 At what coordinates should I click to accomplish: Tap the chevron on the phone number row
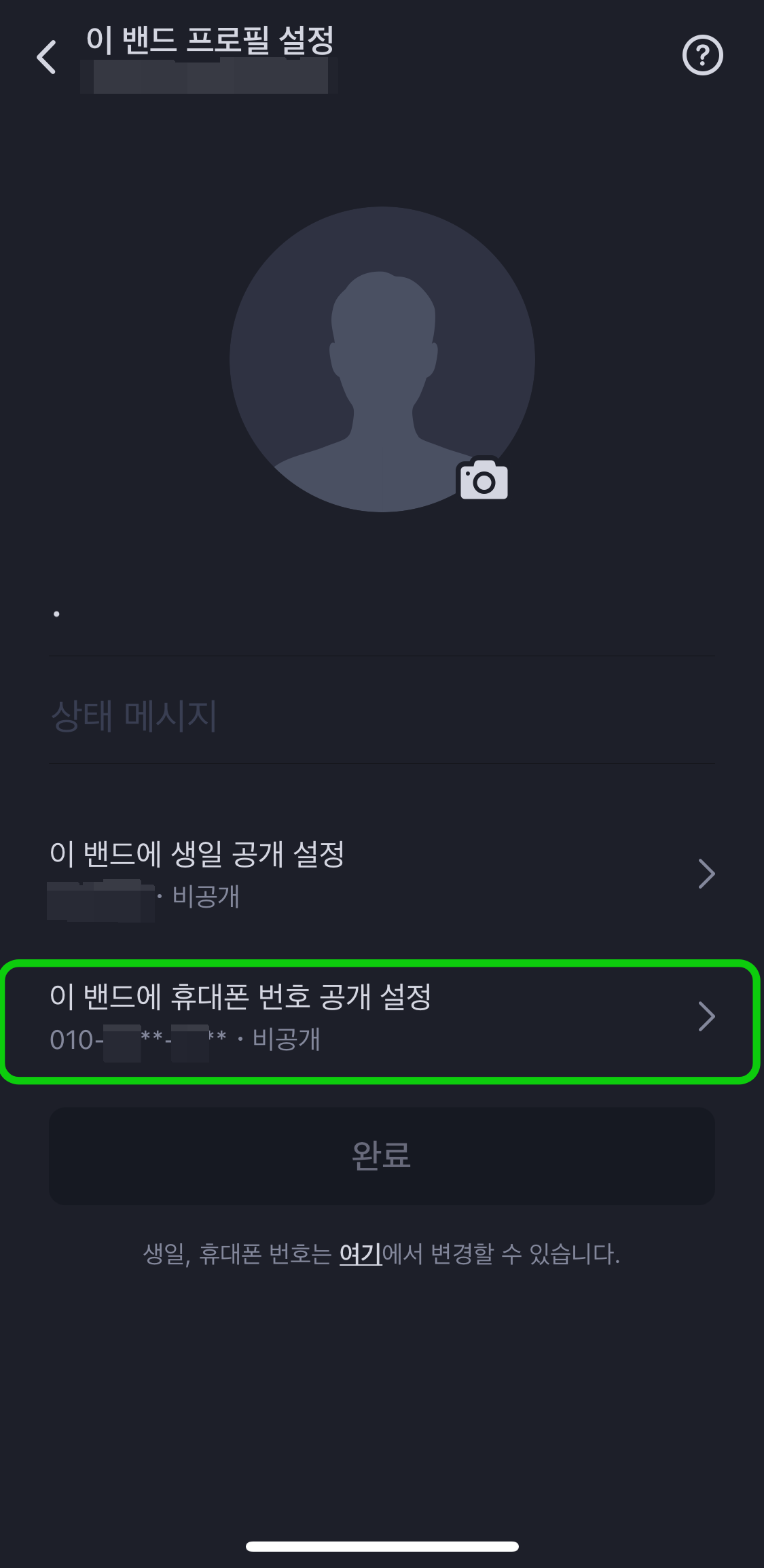pyautogui.click(x=706, y=1016)
